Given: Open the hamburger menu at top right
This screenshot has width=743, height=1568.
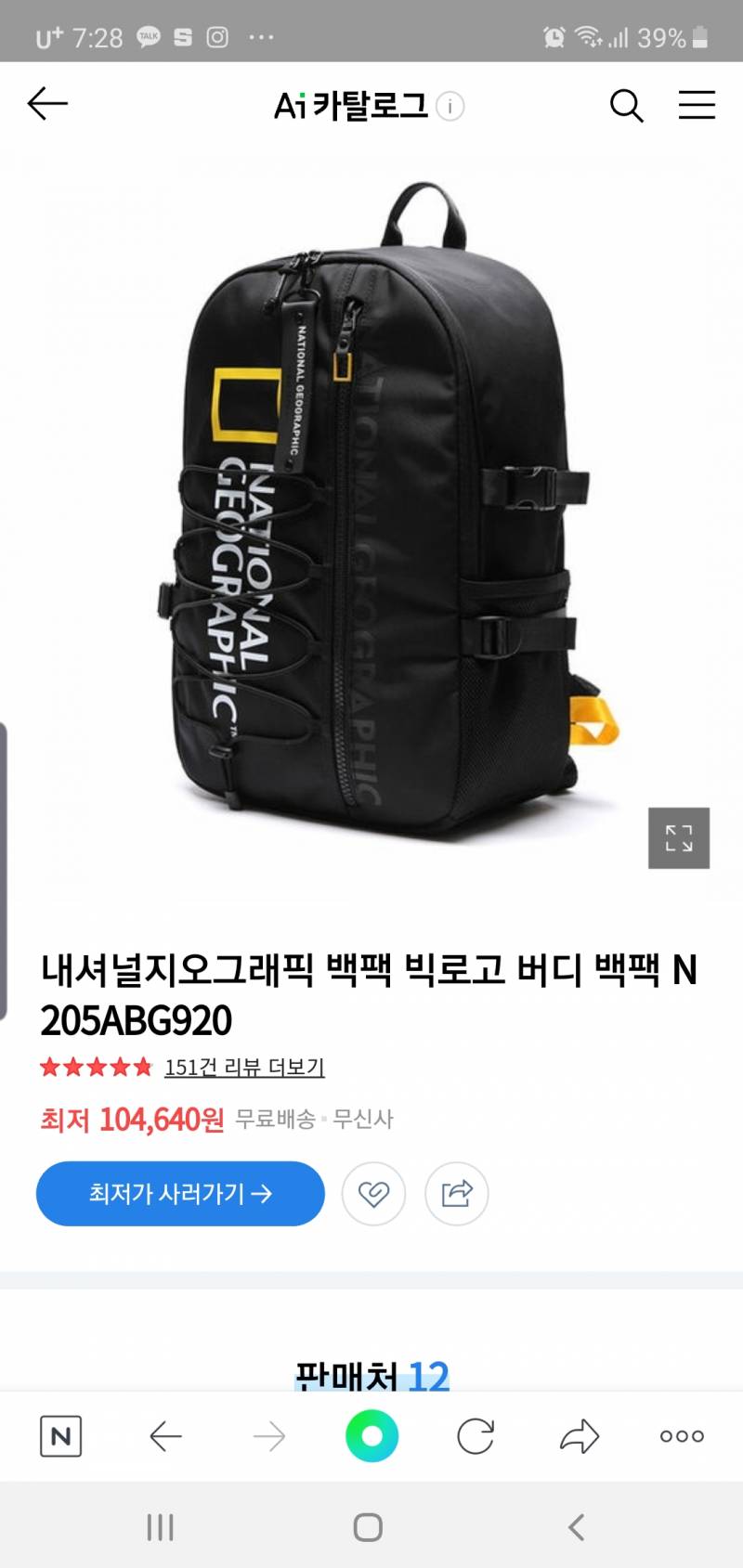Looking at the screenshot, I should point(697,105).
